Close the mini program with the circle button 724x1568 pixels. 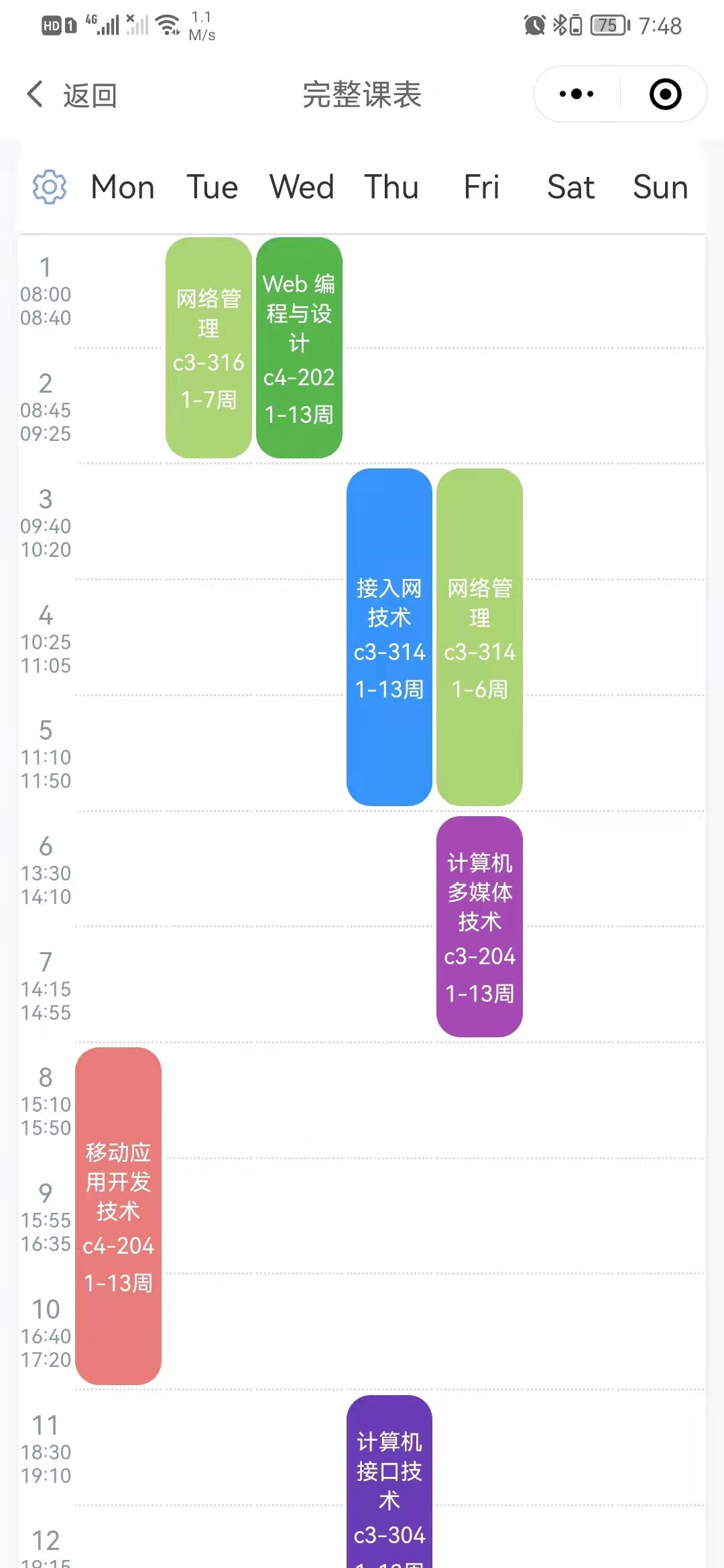(665, 94)
